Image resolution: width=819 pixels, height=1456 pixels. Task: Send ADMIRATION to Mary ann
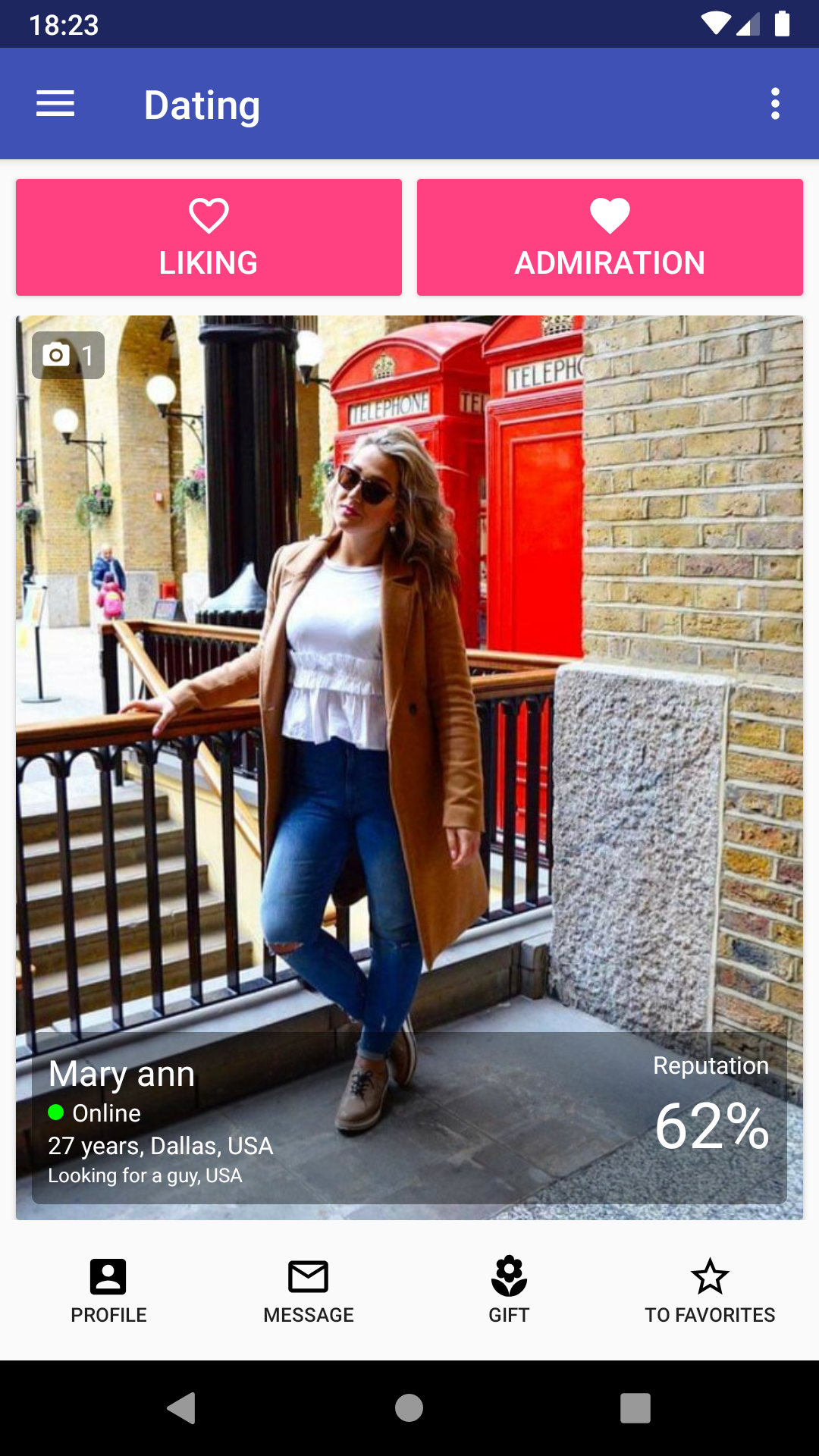[x=610, y=237]
